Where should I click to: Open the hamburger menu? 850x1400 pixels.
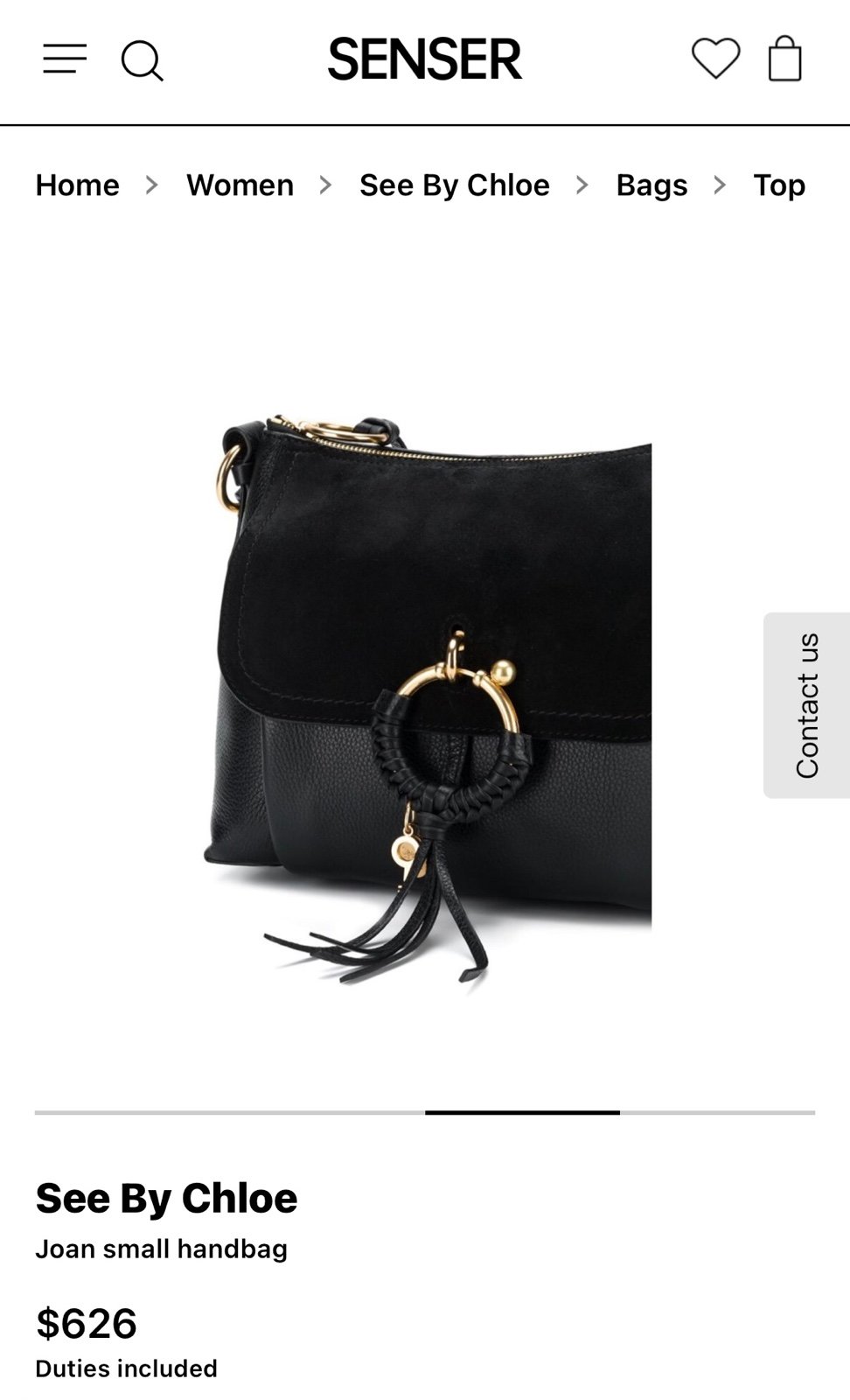coord(65,59)
